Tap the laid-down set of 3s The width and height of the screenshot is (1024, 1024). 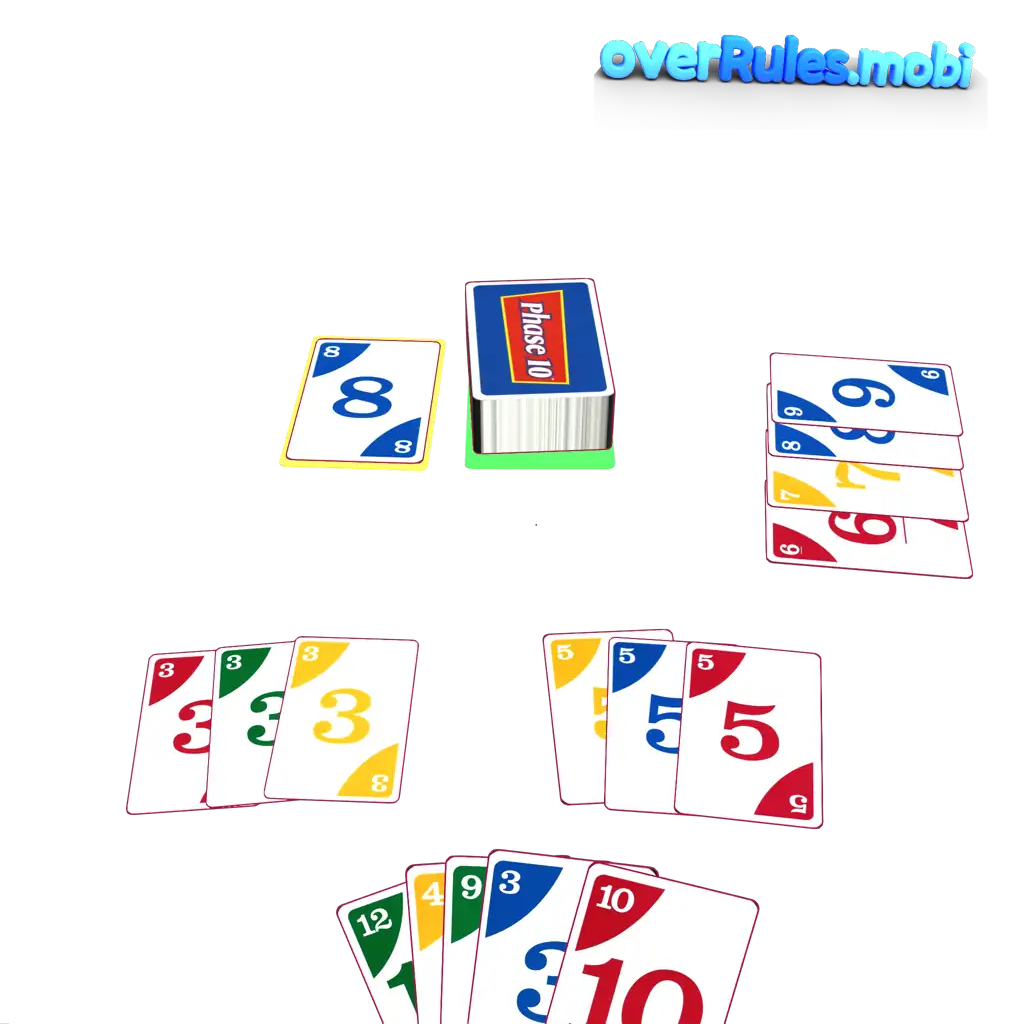[x=275, y=722]
